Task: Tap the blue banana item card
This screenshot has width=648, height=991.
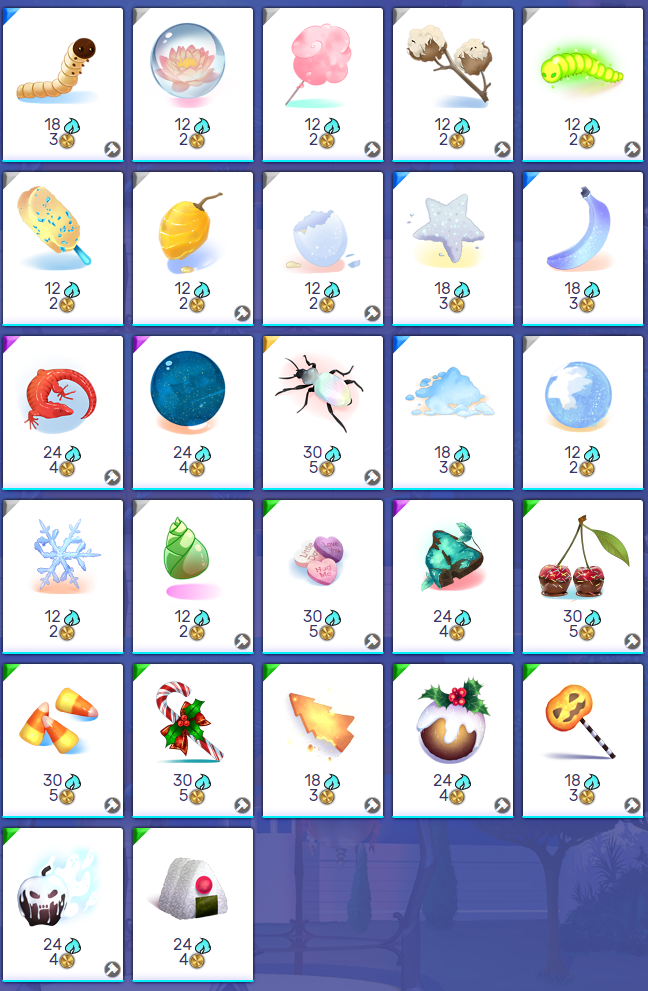Action: (582, 248)
